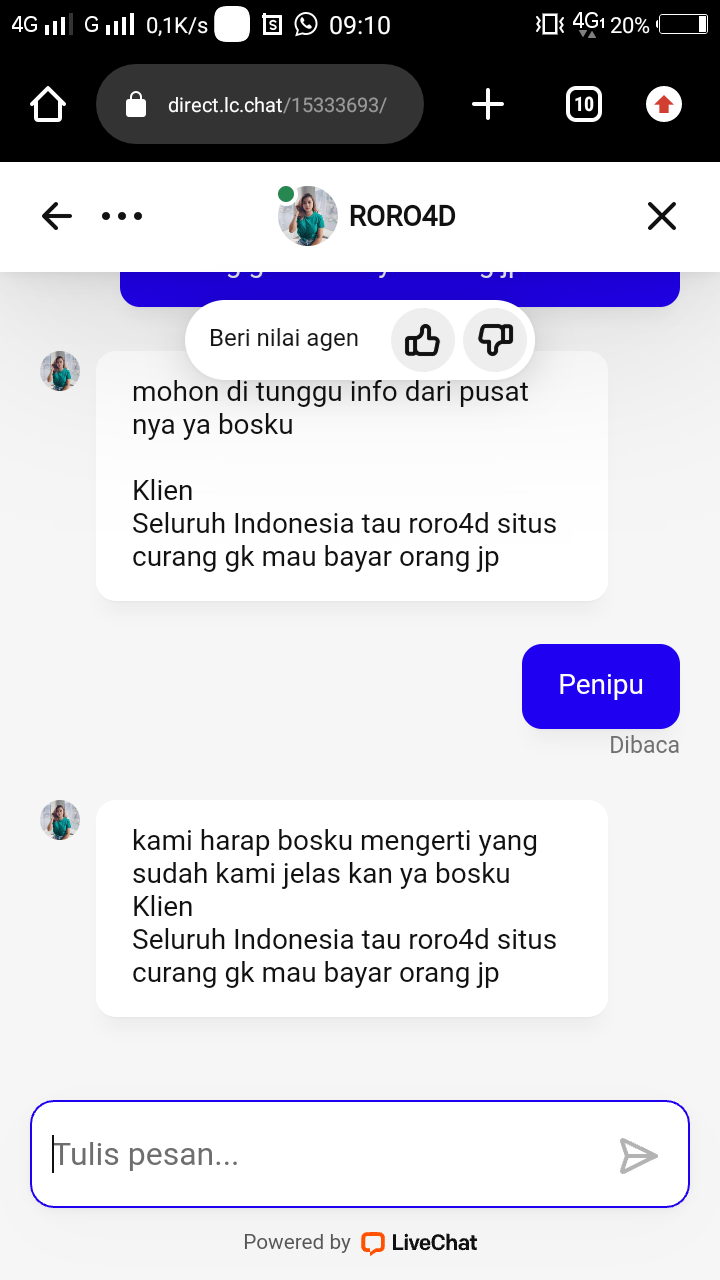
Task: Open the three-dot chat options menu
Action: (122, 216)
